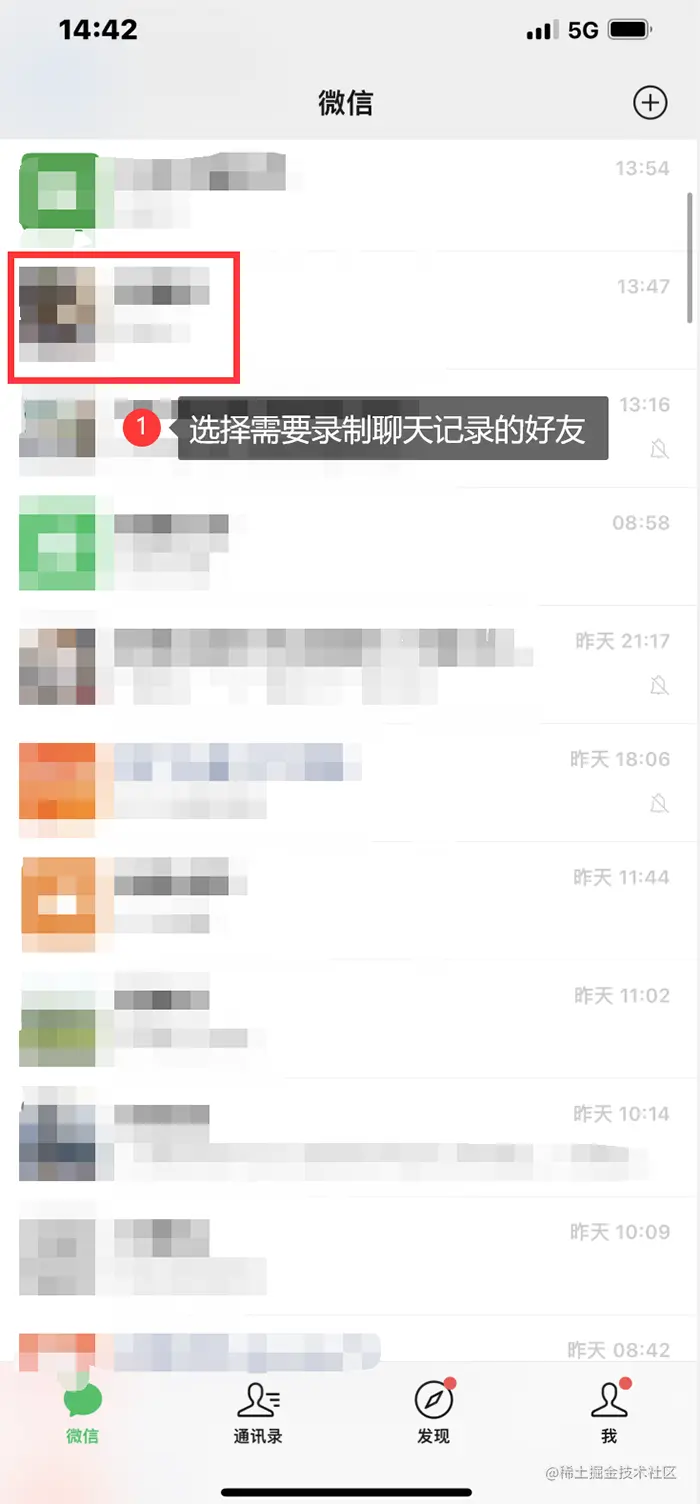The image size is (700, 1504).
Task: Open the highlighted chat from 13:47
Action: pyautogui.click(x=350, y=312)
